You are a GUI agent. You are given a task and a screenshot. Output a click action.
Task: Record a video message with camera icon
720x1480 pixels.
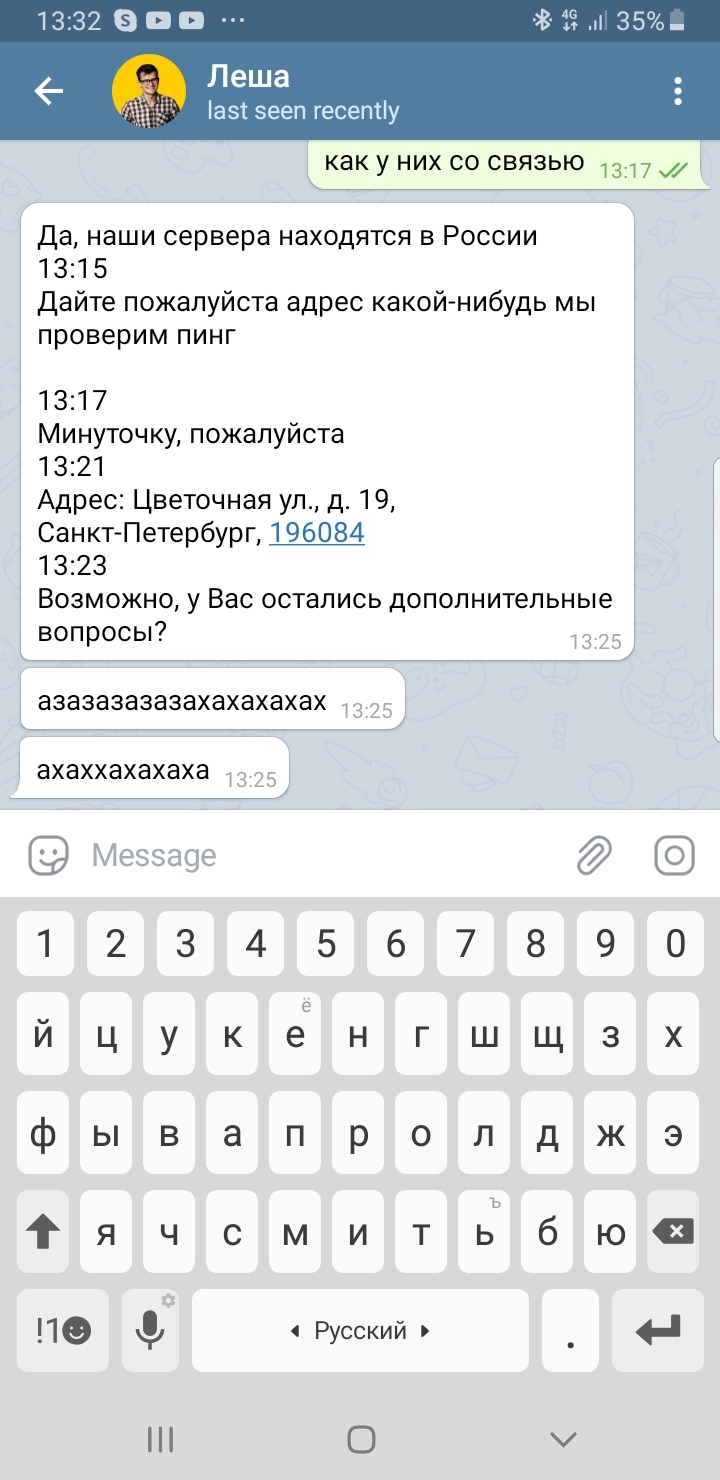click(674, 855)
